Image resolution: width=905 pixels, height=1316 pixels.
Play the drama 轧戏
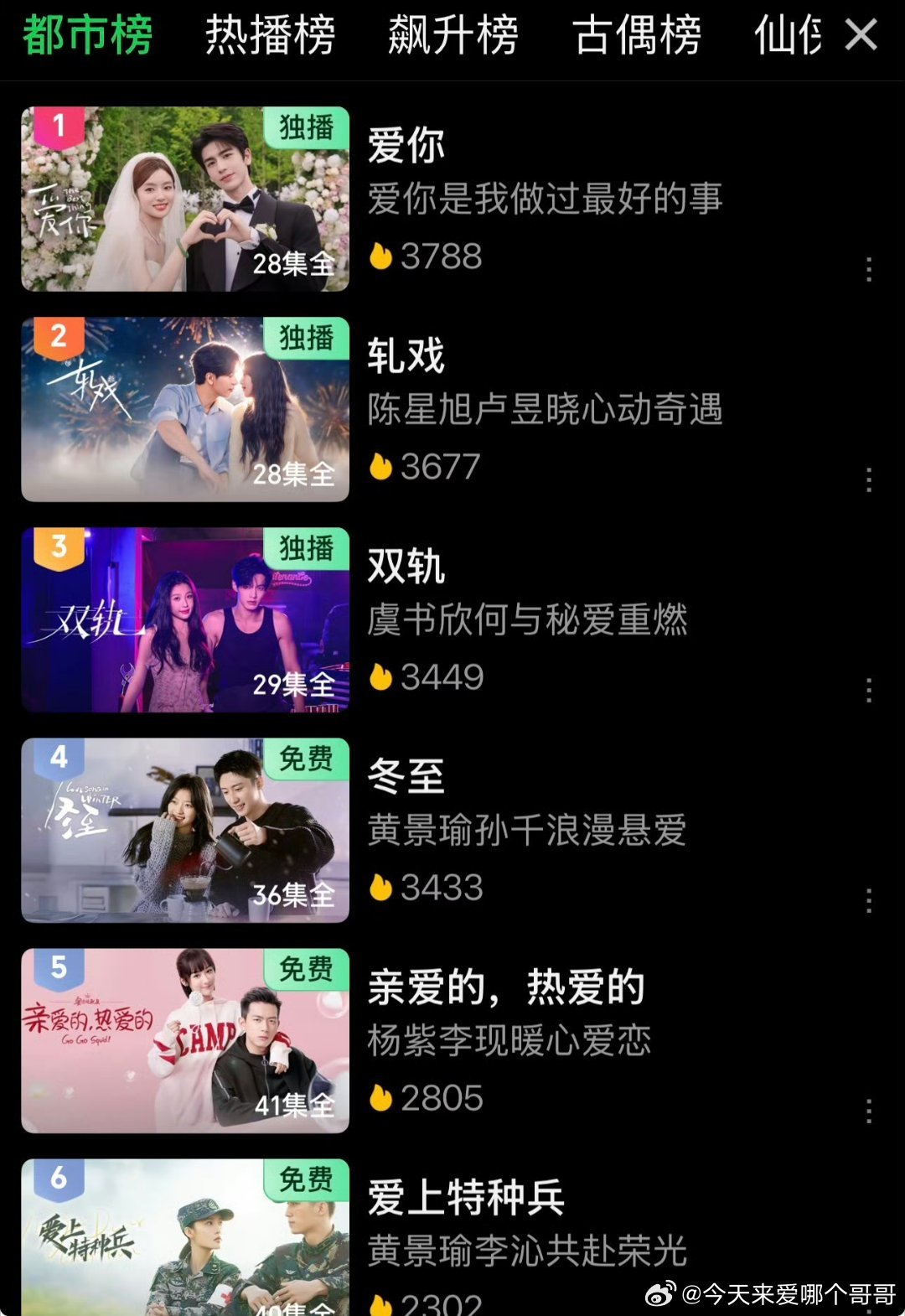pos(184,409)
